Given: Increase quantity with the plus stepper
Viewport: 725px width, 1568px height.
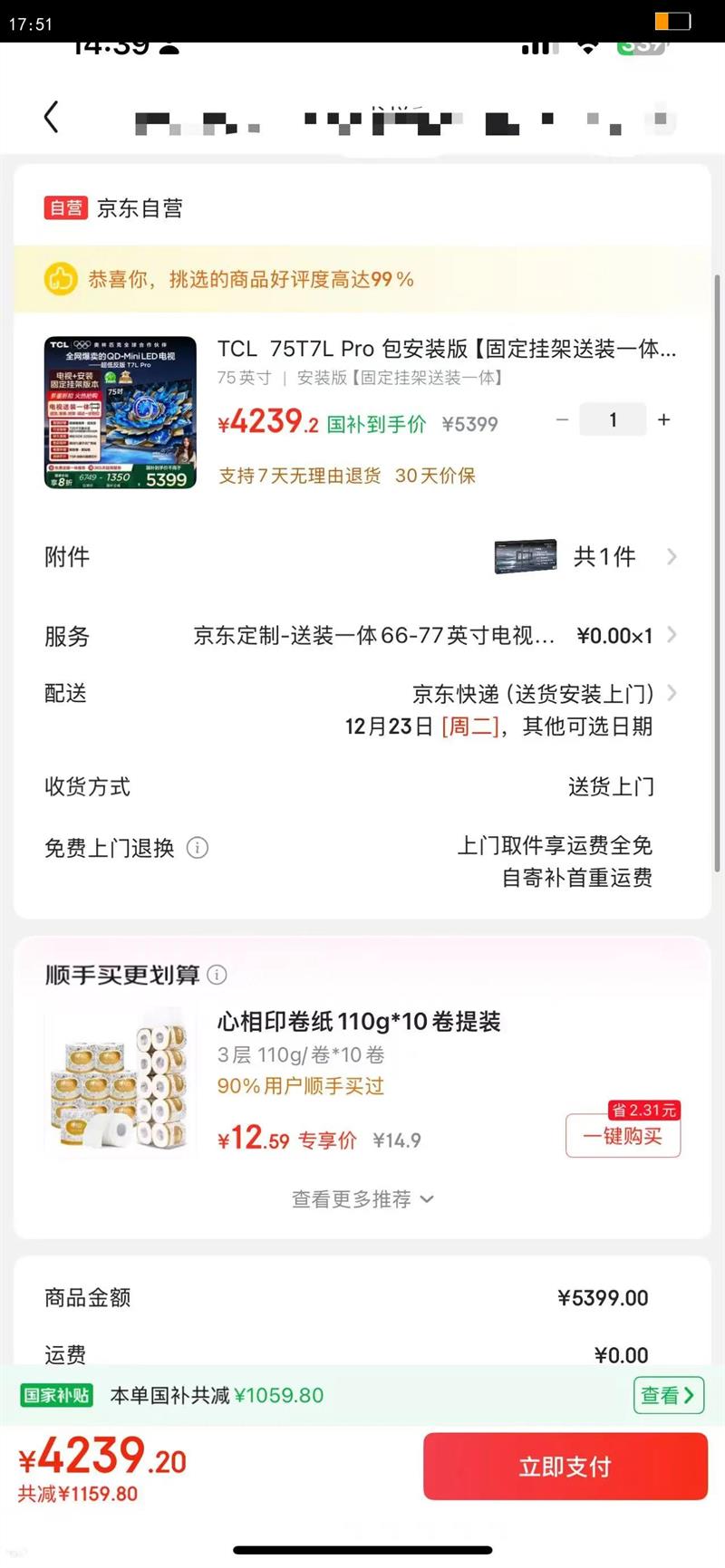Looking at the screenshot, I should (663, 419).
